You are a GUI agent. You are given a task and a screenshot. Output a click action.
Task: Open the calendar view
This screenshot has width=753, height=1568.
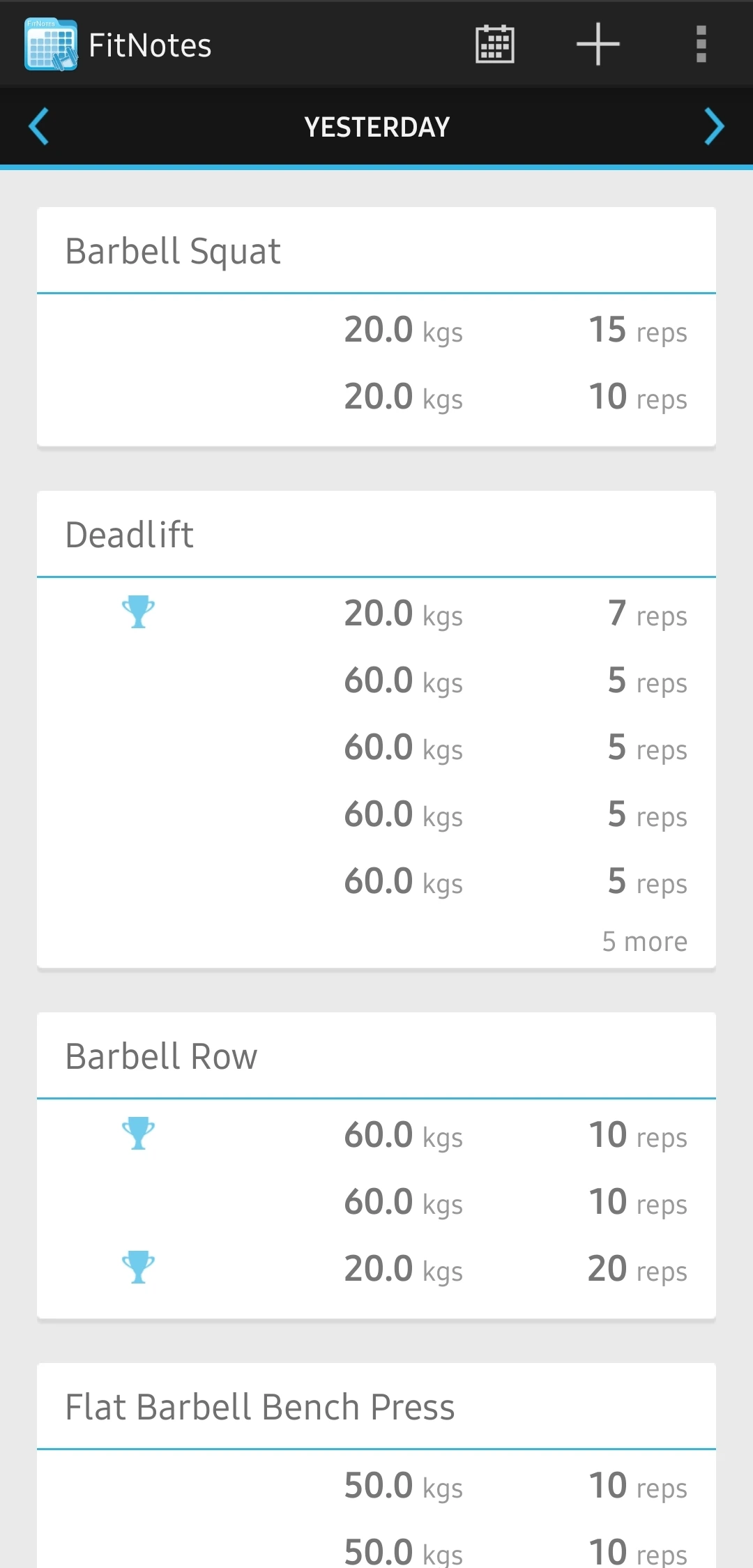pos(494,45)
